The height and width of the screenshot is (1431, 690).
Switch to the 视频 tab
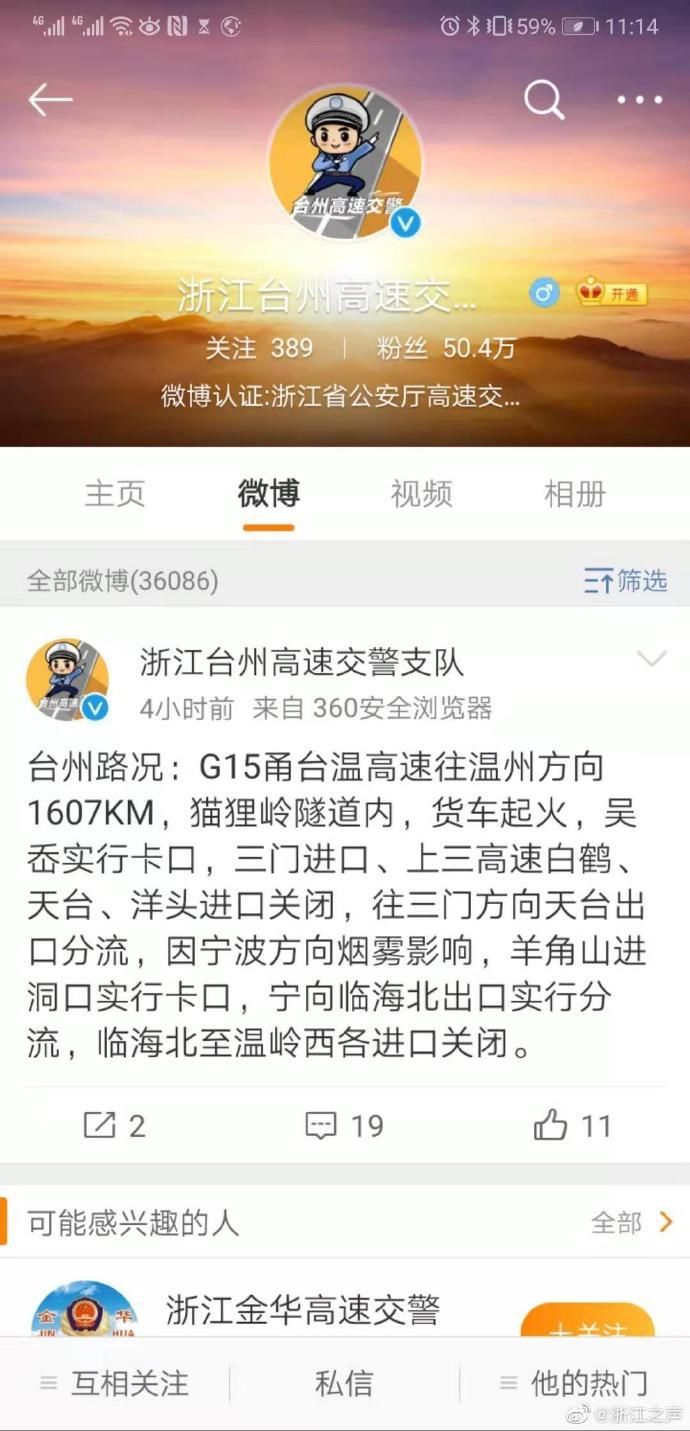coord(421,493)
